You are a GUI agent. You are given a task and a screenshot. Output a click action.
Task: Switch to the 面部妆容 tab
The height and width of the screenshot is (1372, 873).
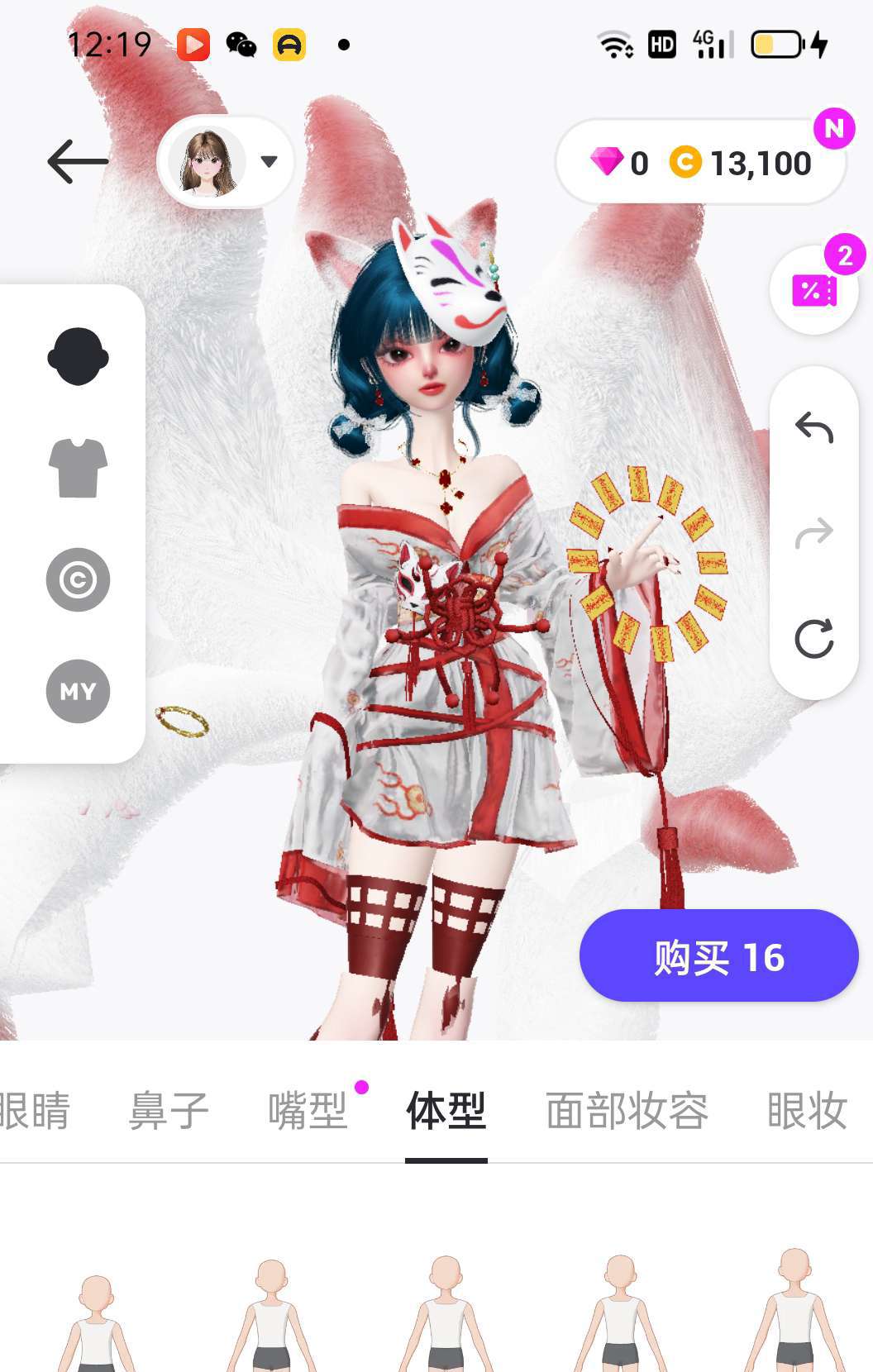pos(627,1110)
